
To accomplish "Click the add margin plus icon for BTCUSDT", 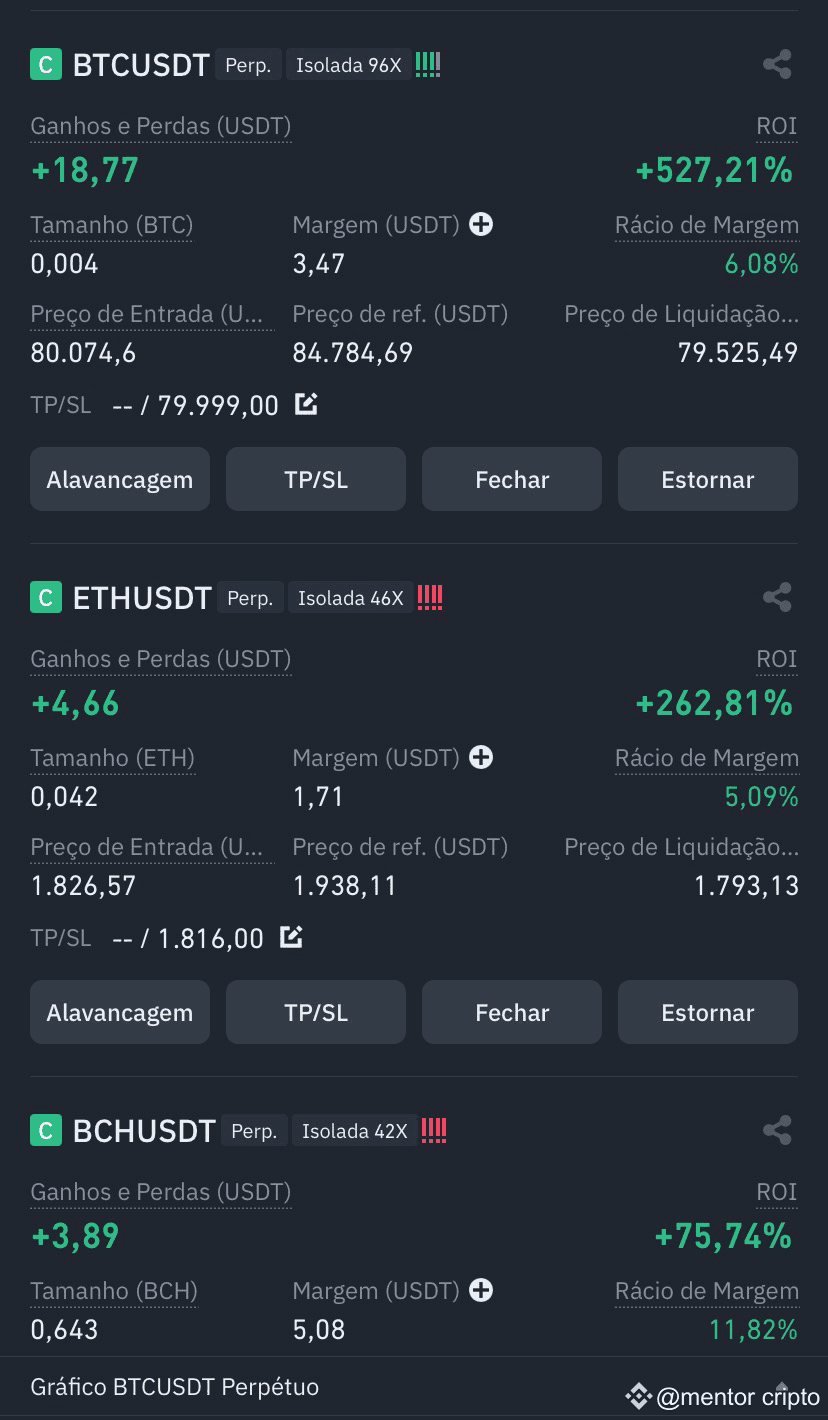I will click(480, 224).
